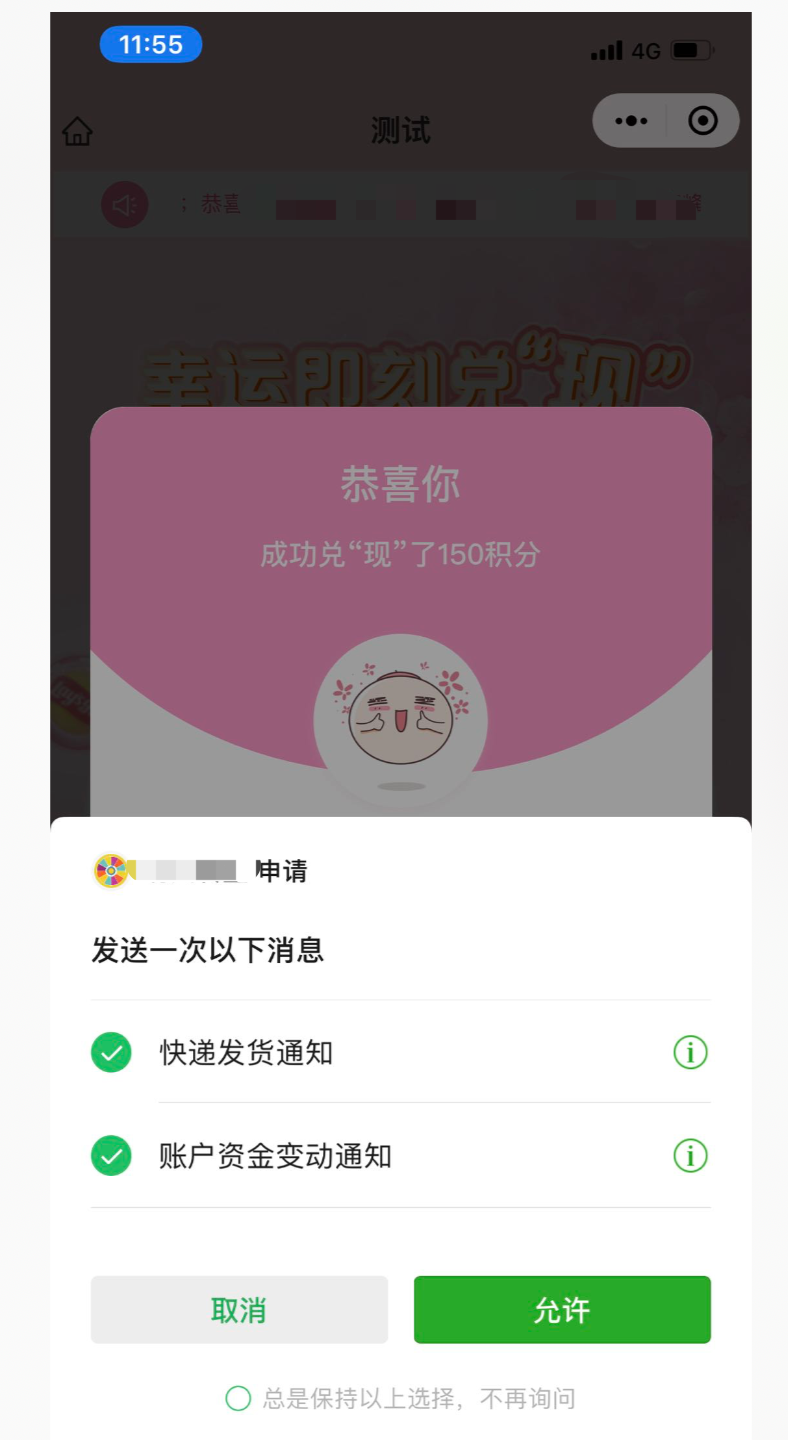Uncheck 账户资金变动通知 subscription
788x1440 pixels.
click(x=111, y=1156)
